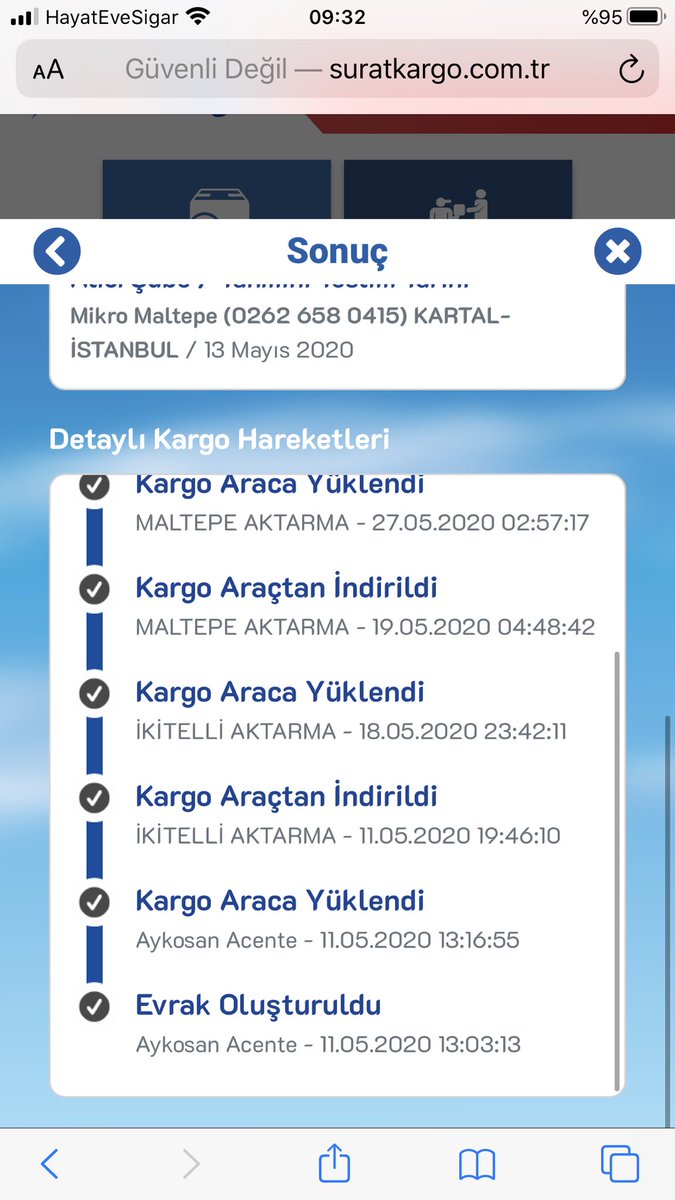
Task: Close the Sonuç result panel
Action: 617,251
